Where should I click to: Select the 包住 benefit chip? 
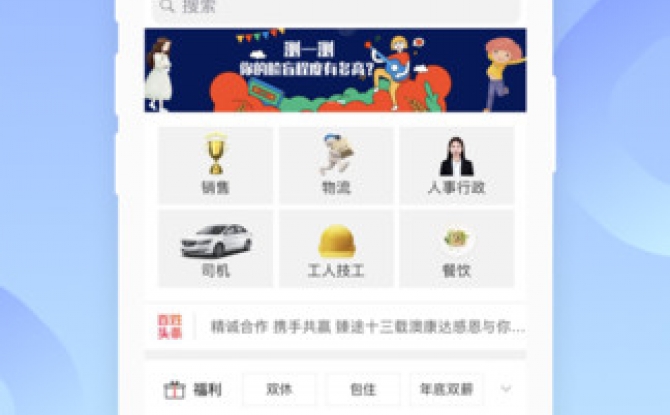click(x=363, y=389)
